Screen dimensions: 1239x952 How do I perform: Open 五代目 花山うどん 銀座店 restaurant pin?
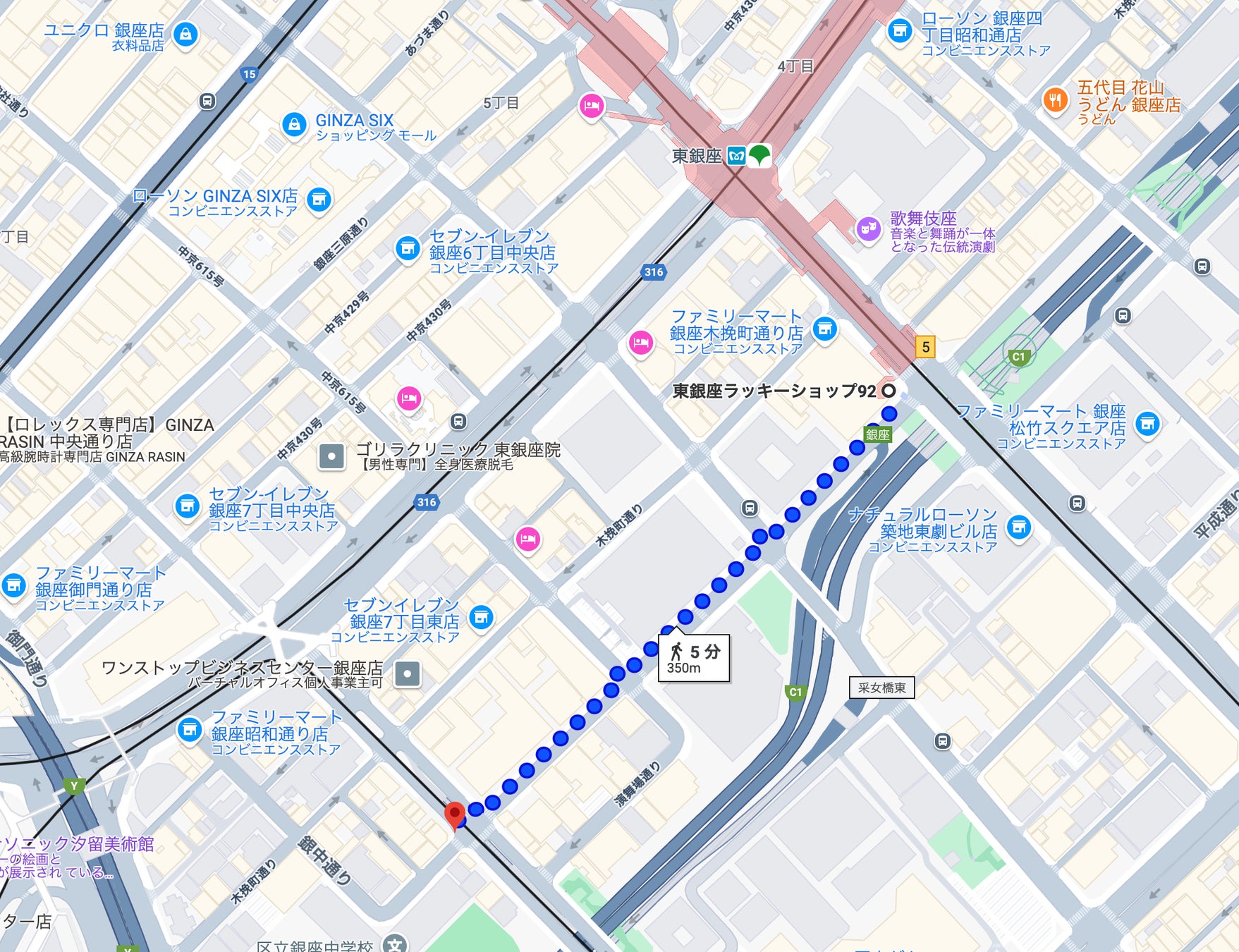(x=1055, y=99)
